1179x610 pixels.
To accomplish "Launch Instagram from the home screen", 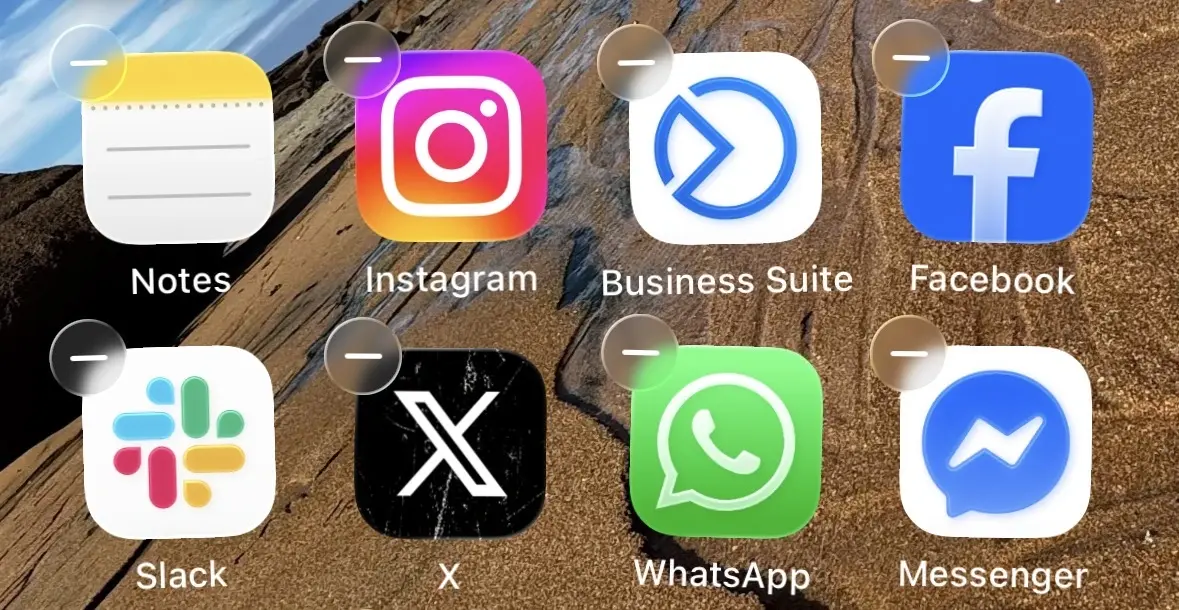I will pos(451,146).
